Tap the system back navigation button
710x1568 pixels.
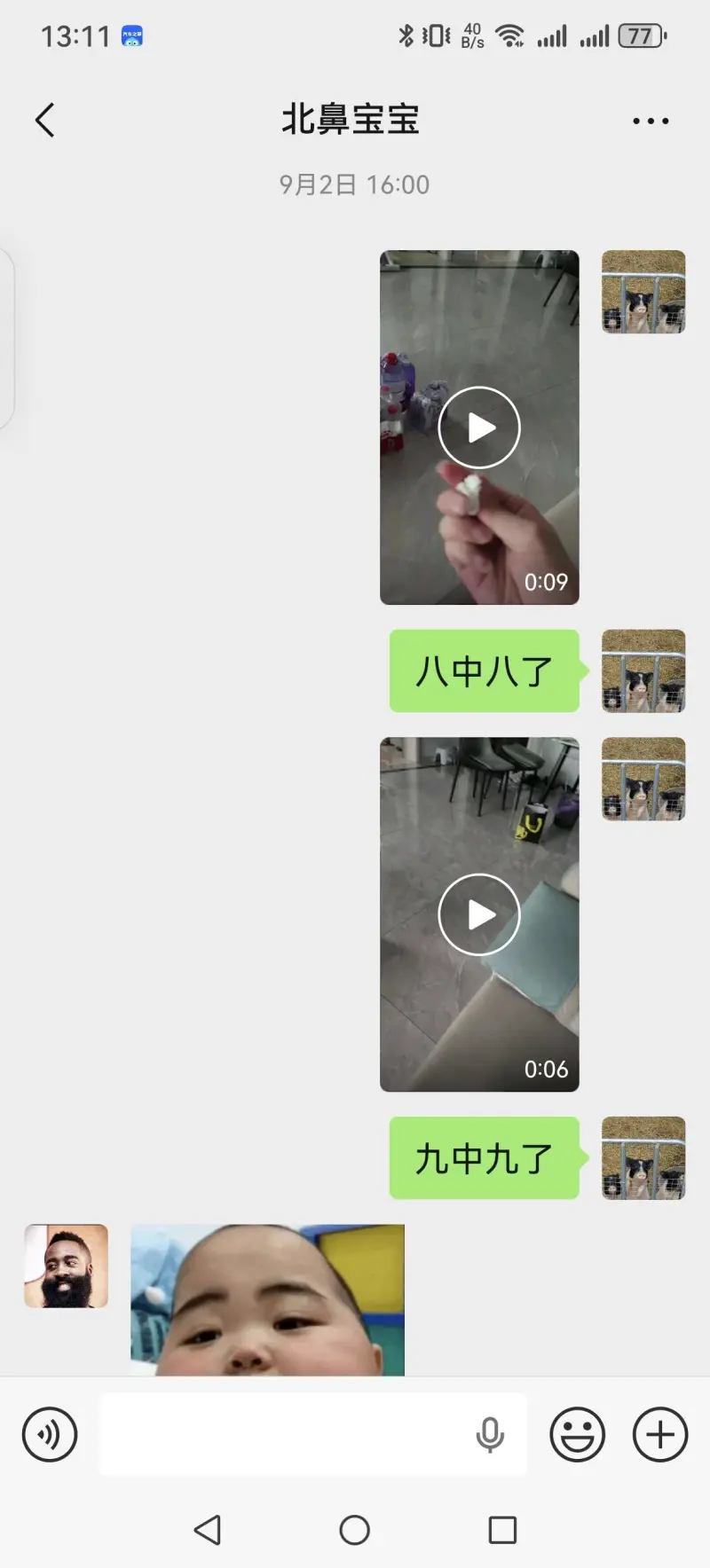tap(208, 1530)
